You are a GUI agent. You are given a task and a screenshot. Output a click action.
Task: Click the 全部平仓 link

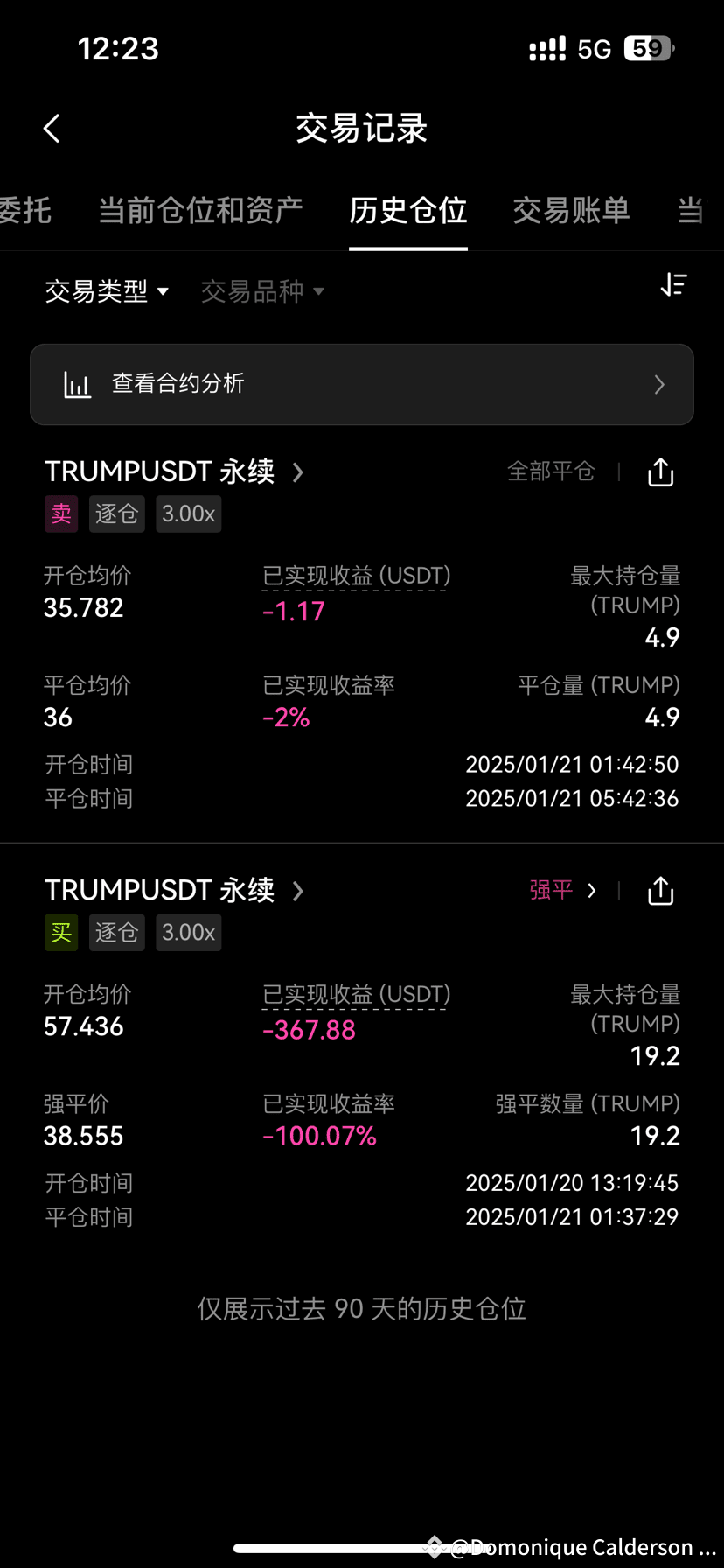[x=551, y=471]
